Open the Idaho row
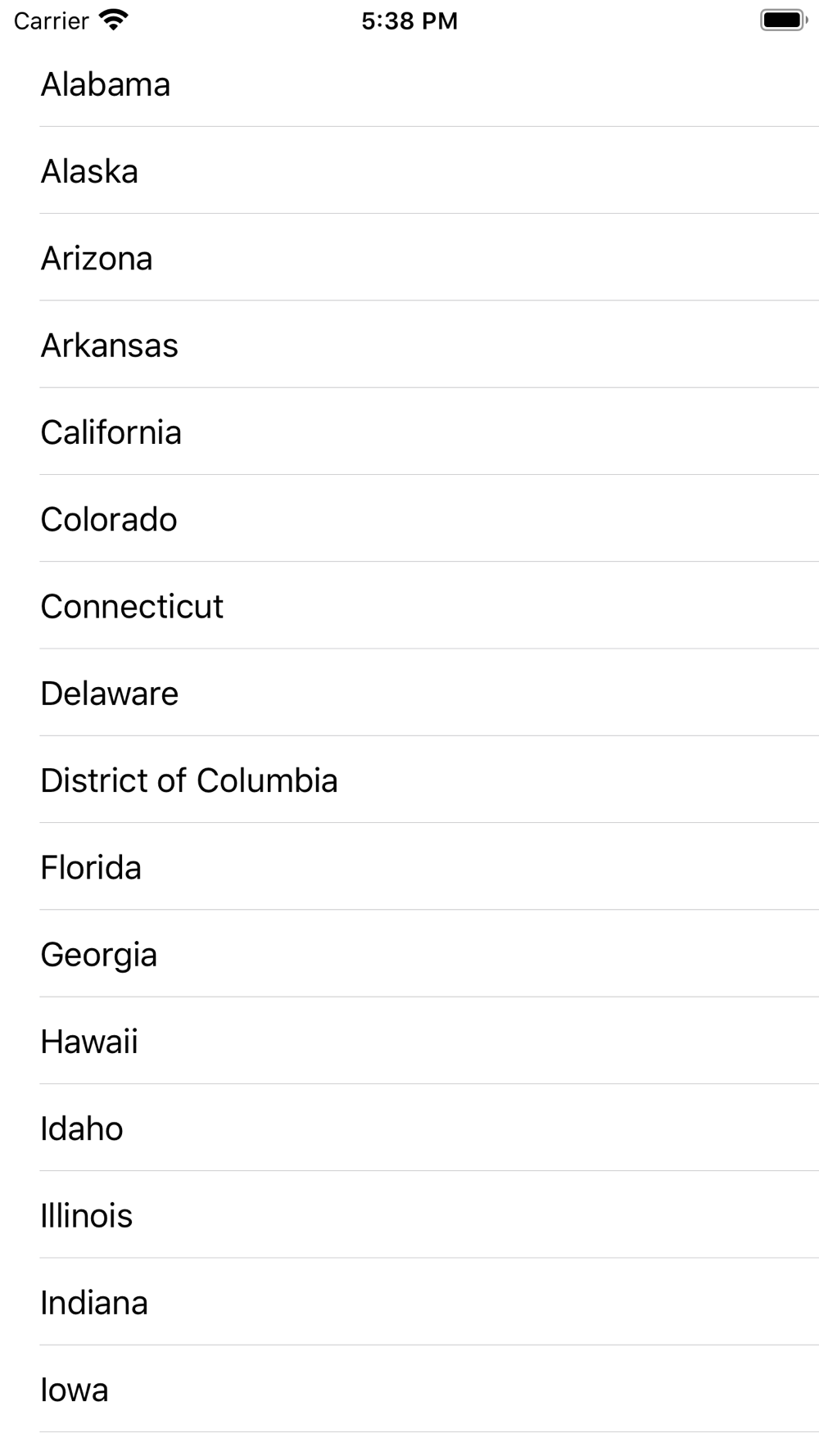This screenshot has height=1456, width=819. 409,1128
